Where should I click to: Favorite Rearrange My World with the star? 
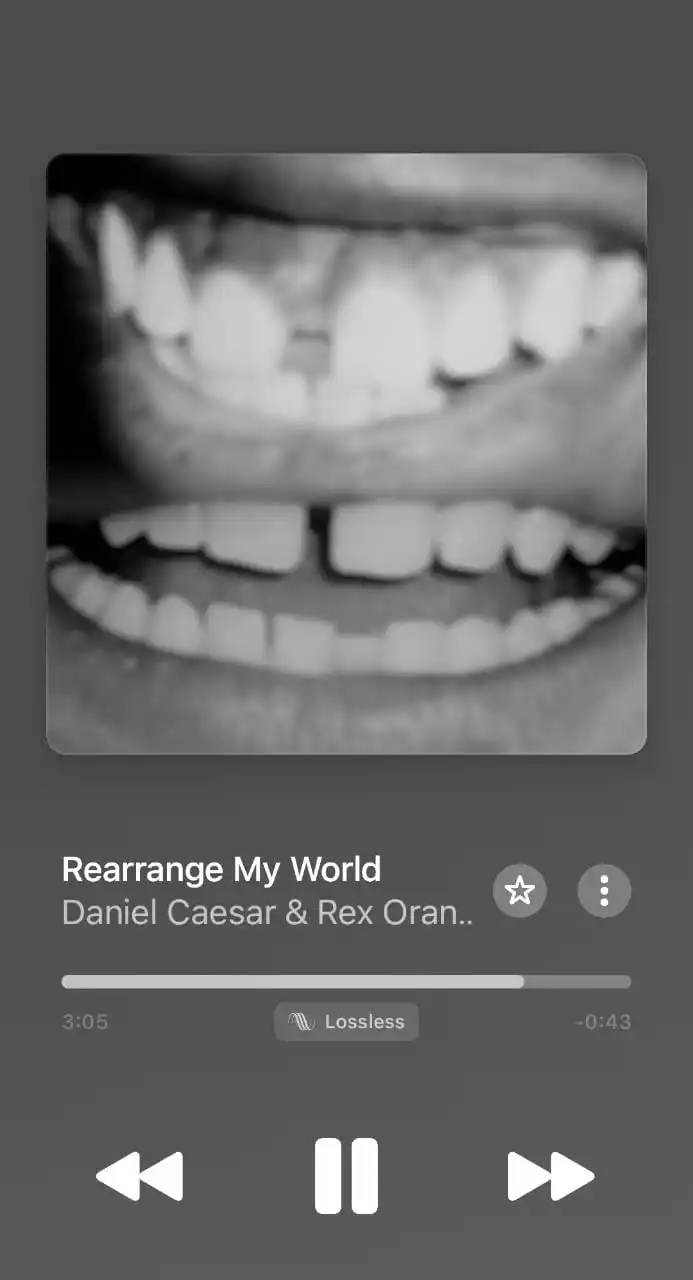point(520,890)
